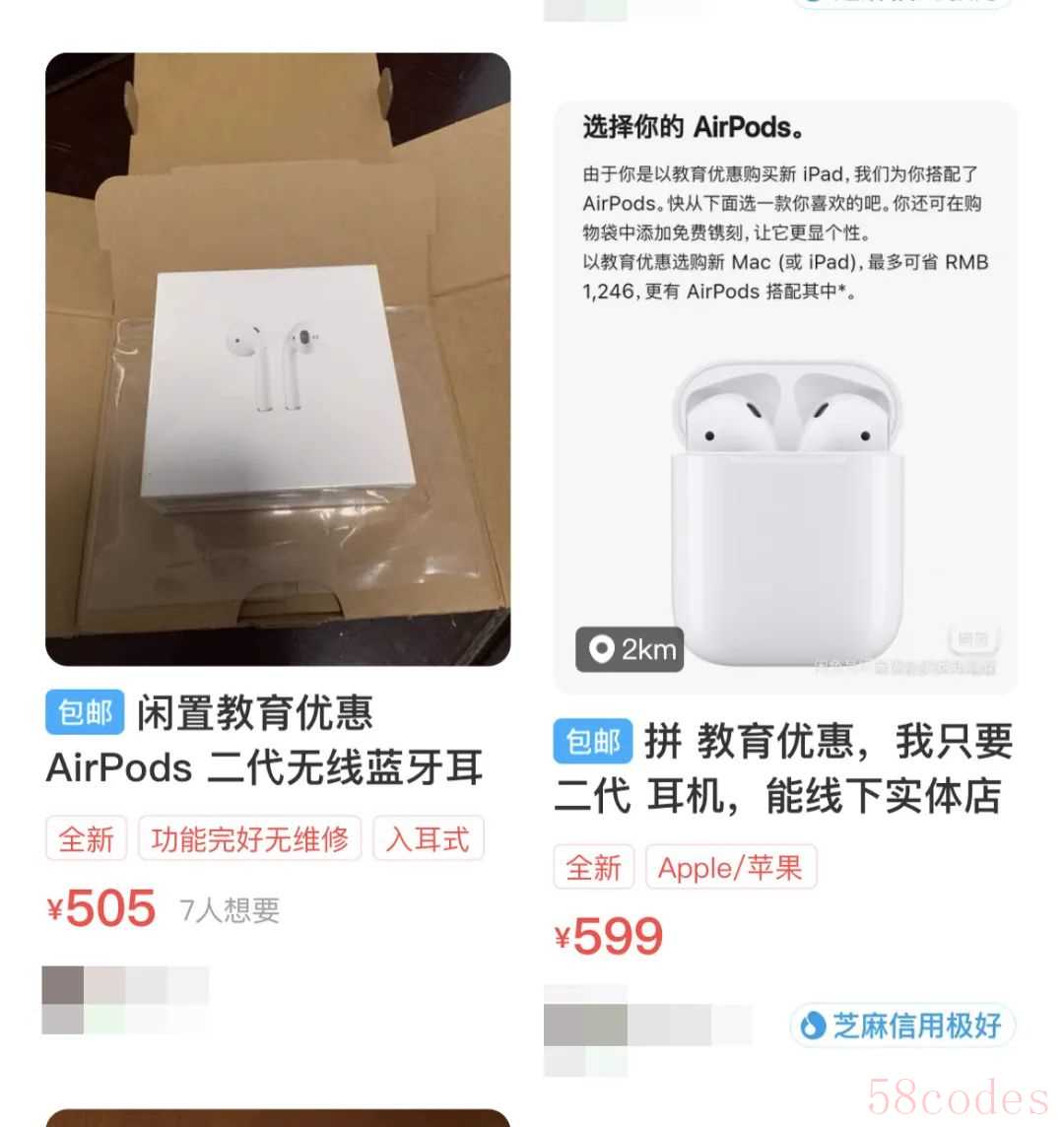Image resolution: width=1064 pixels, height=1127 pixels.
Task: Open the ¥505 AirPods boxed product photo
Action: click(x=278, y=360)
